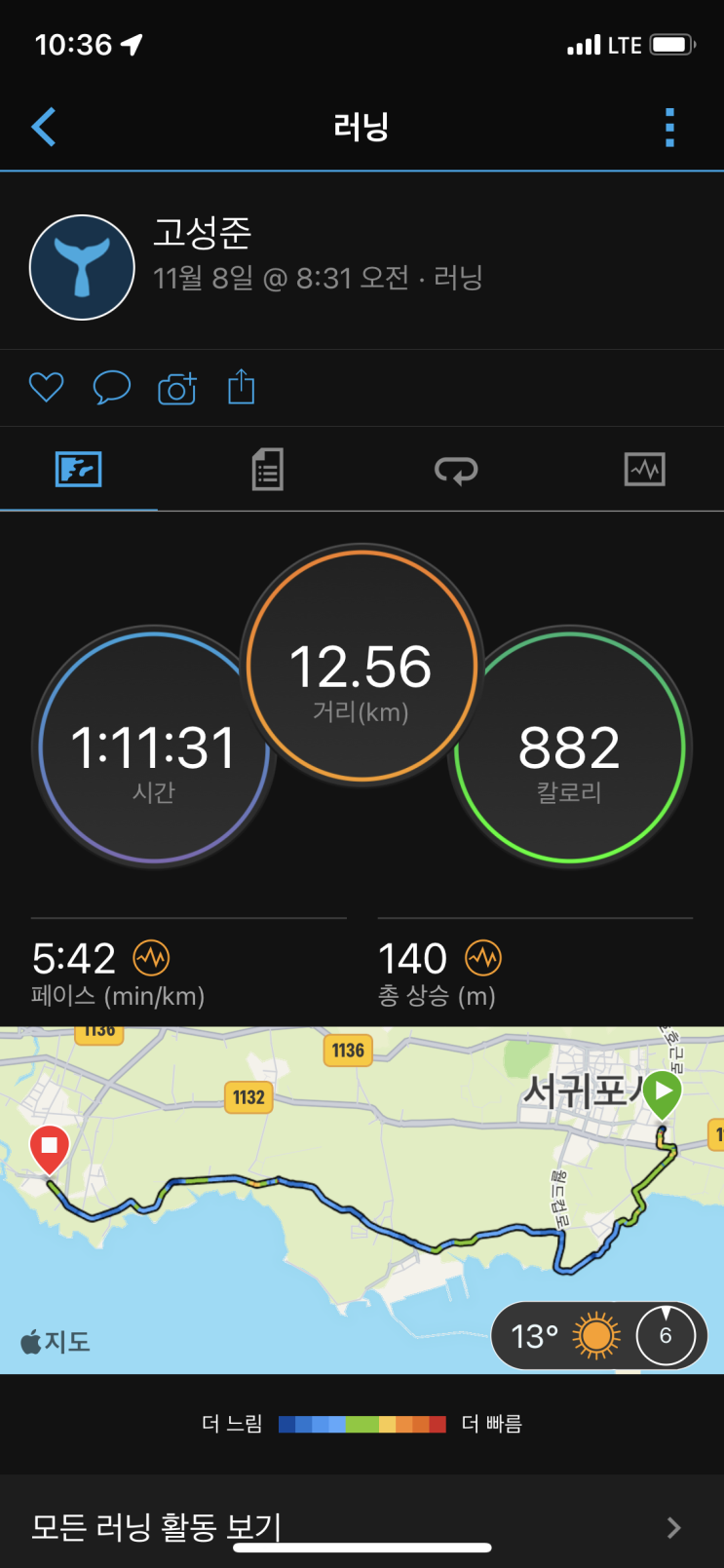The width and height of the screenshot is (724, 1568).
Task: Open the 13° weather badge on map
Action: 599,1335
